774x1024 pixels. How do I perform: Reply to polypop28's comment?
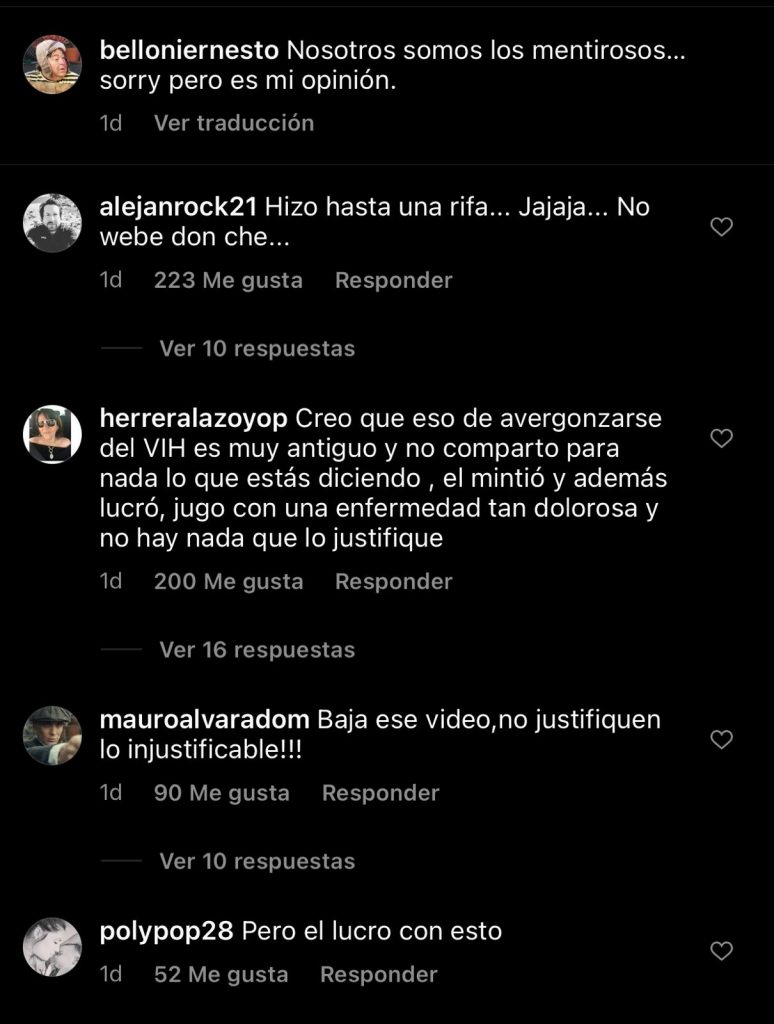point(378,975)
